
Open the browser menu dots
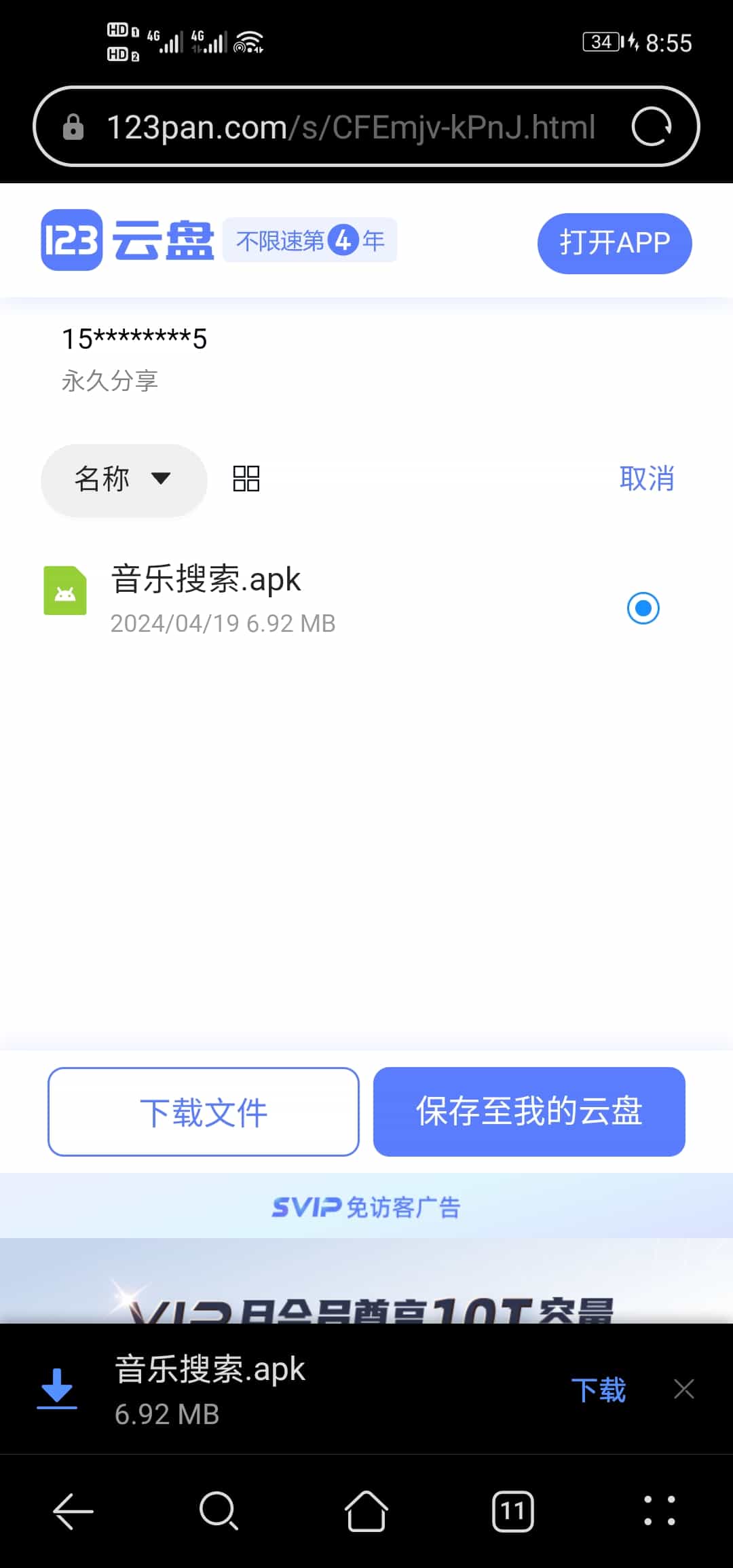(x=659, y=1512)
